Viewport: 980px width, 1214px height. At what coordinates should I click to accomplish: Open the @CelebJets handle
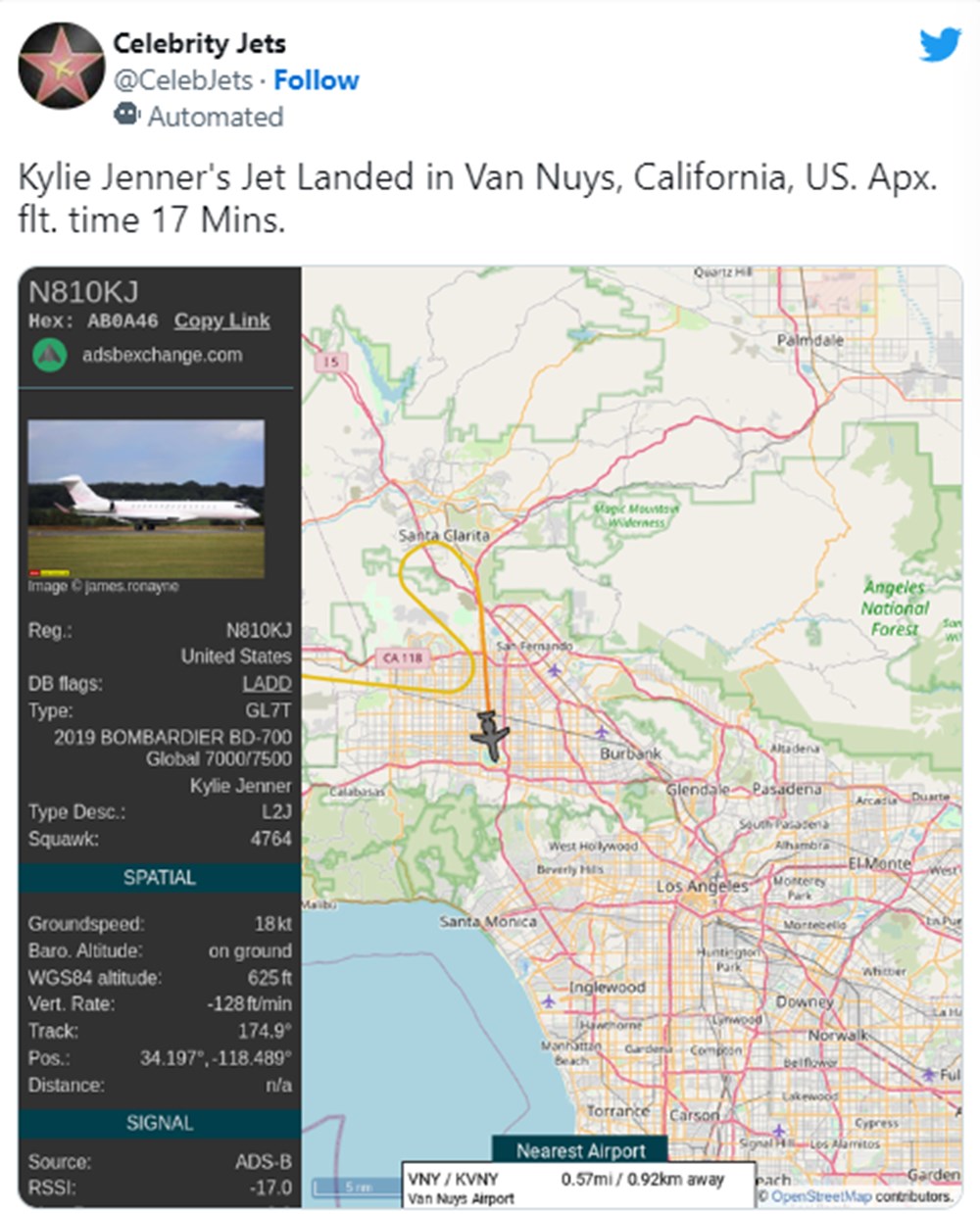[x=183, y=80]
